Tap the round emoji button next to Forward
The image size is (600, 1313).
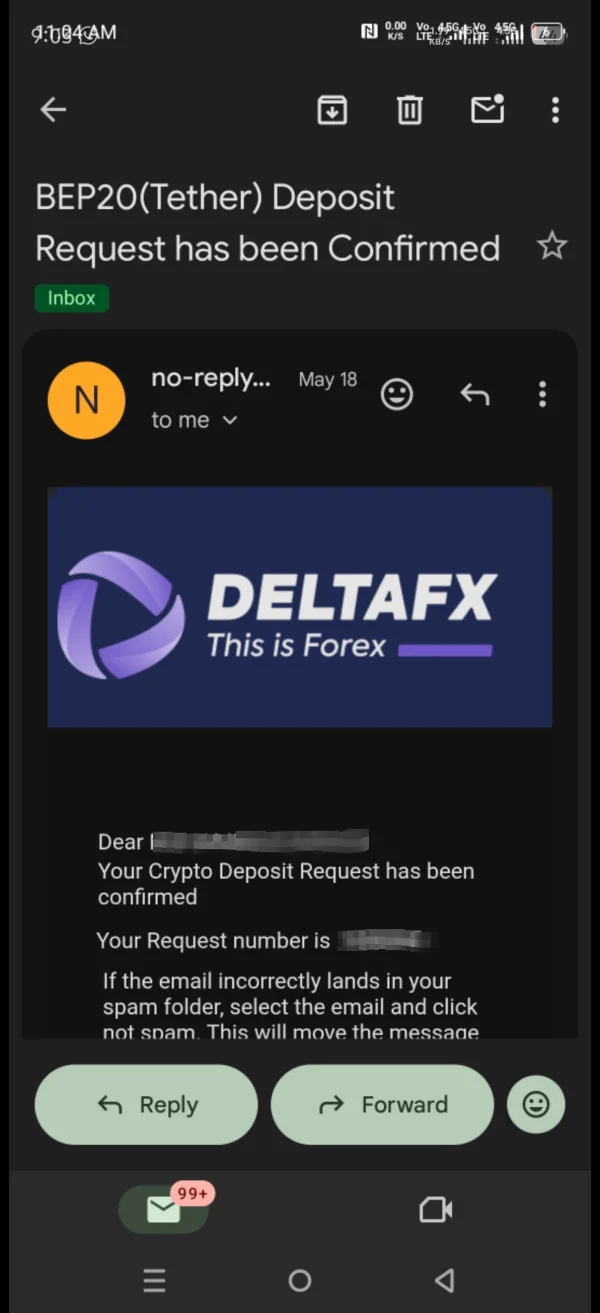point(536,1105)
